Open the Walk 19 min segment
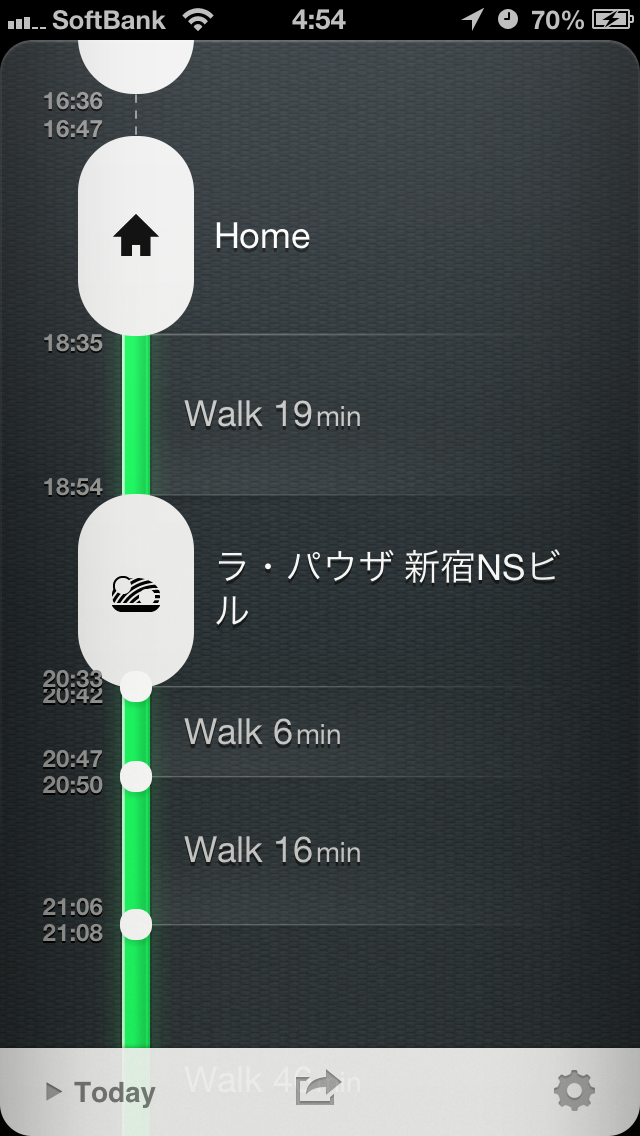The image size is (640, 1136). pos(272,414)
